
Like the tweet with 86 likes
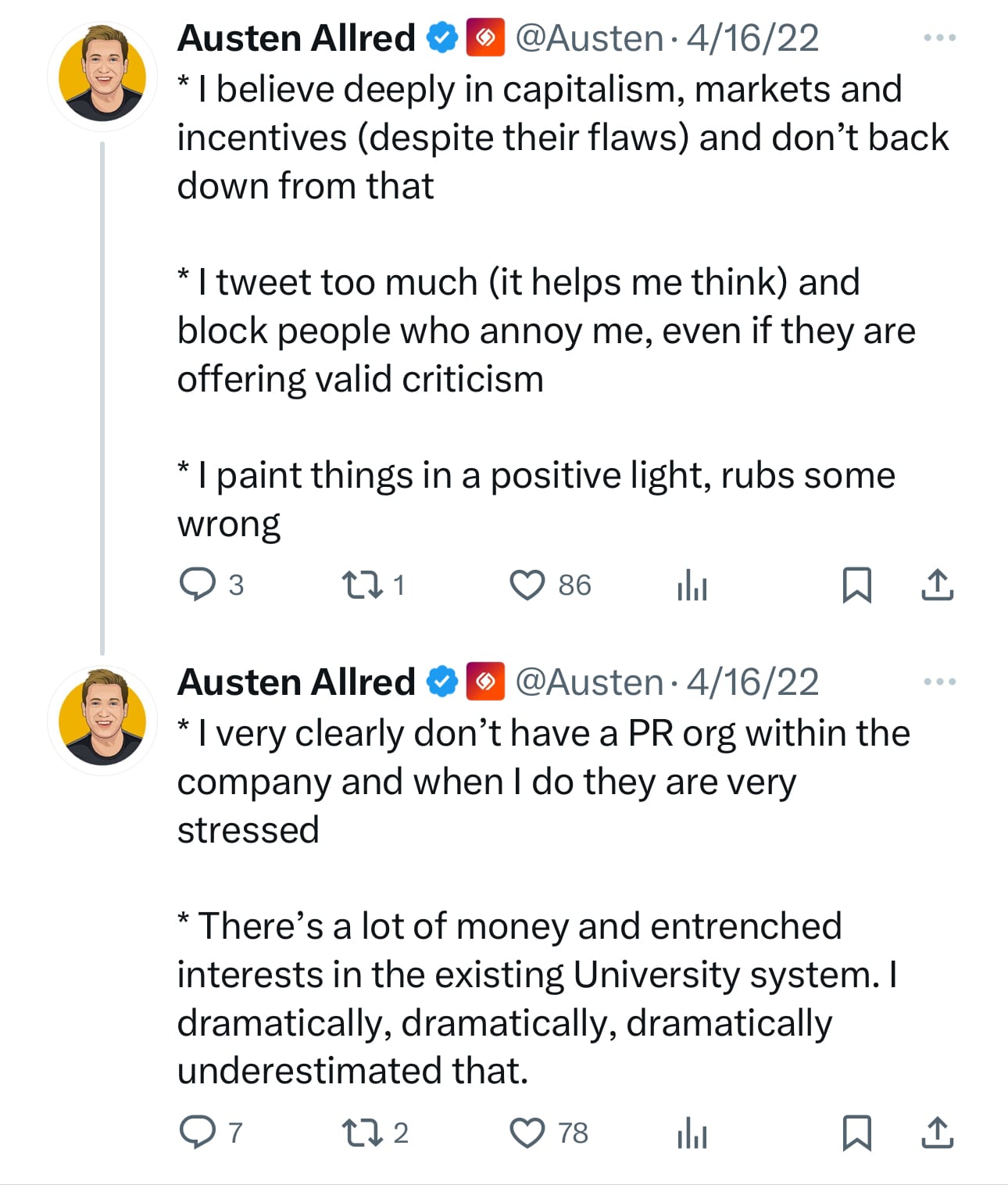tap(527, 585)
